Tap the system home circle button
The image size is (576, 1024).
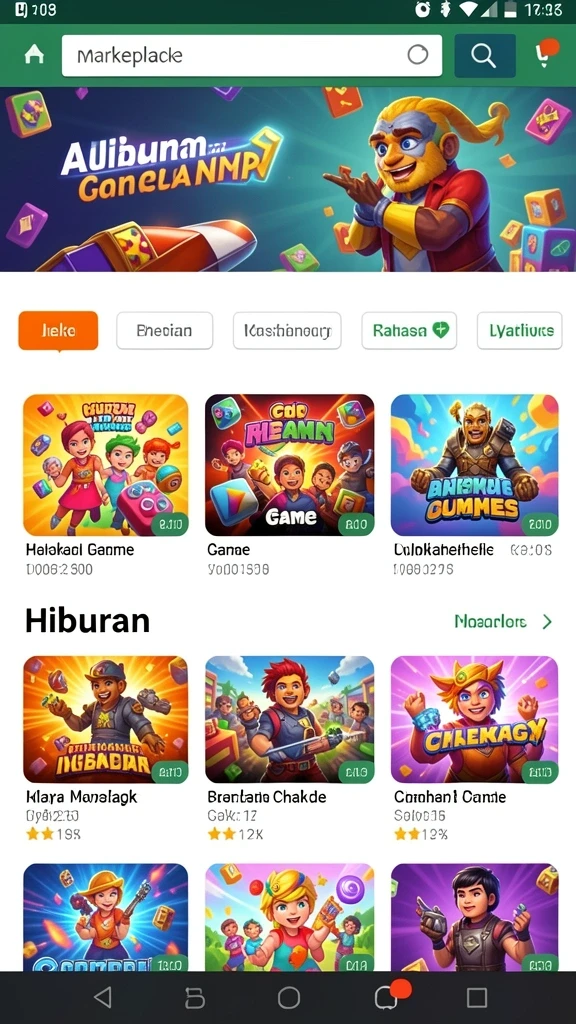click(x=289, y=997)
